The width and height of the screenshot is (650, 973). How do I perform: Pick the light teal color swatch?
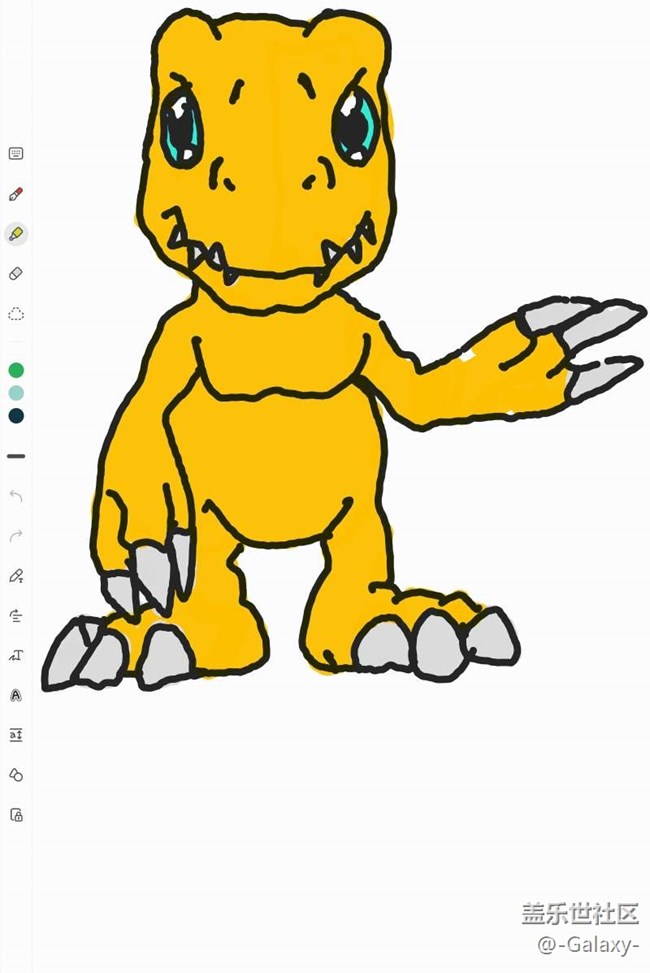pyautogui.click(x=16, y=393)
